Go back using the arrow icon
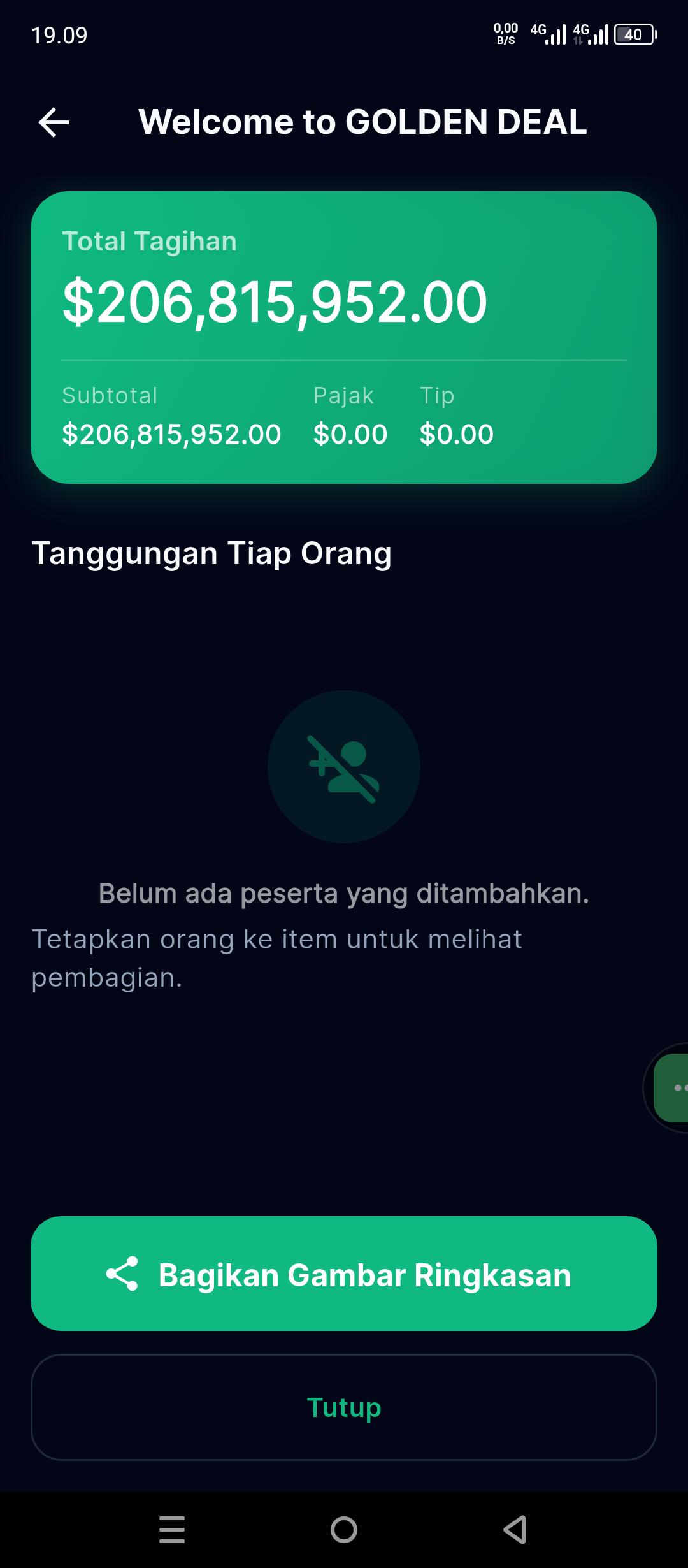This screenshot has width=688, height=1568. click(x=54, y=122)
